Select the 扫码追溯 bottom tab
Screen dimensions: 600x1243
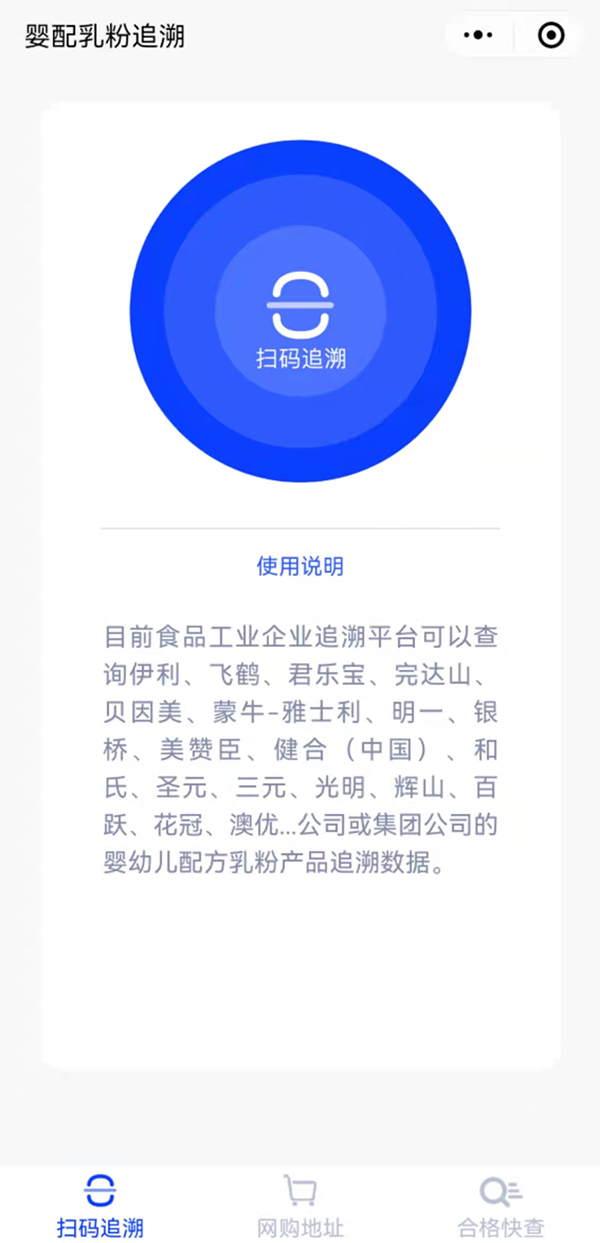100,1206
